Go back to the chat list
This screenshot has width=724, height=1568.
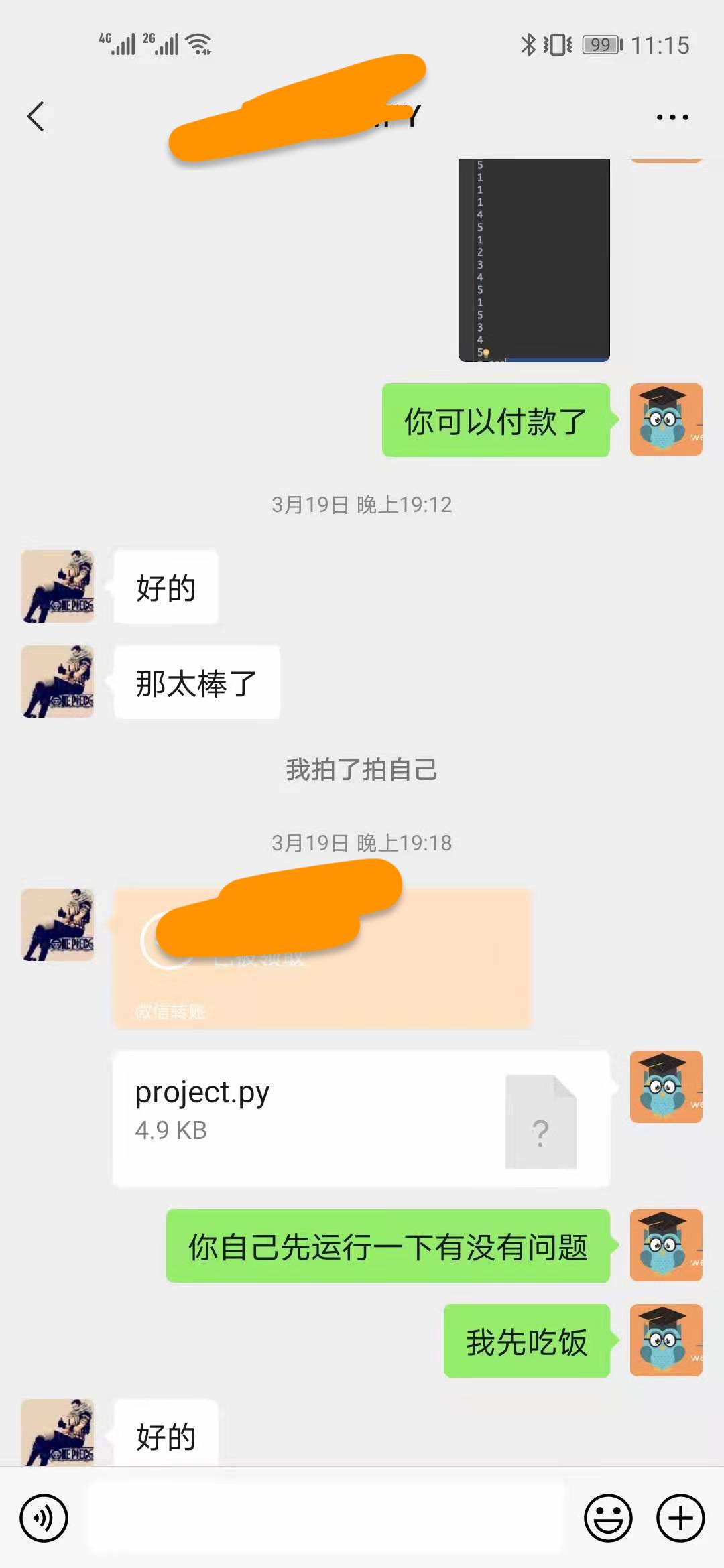[36, 117]
